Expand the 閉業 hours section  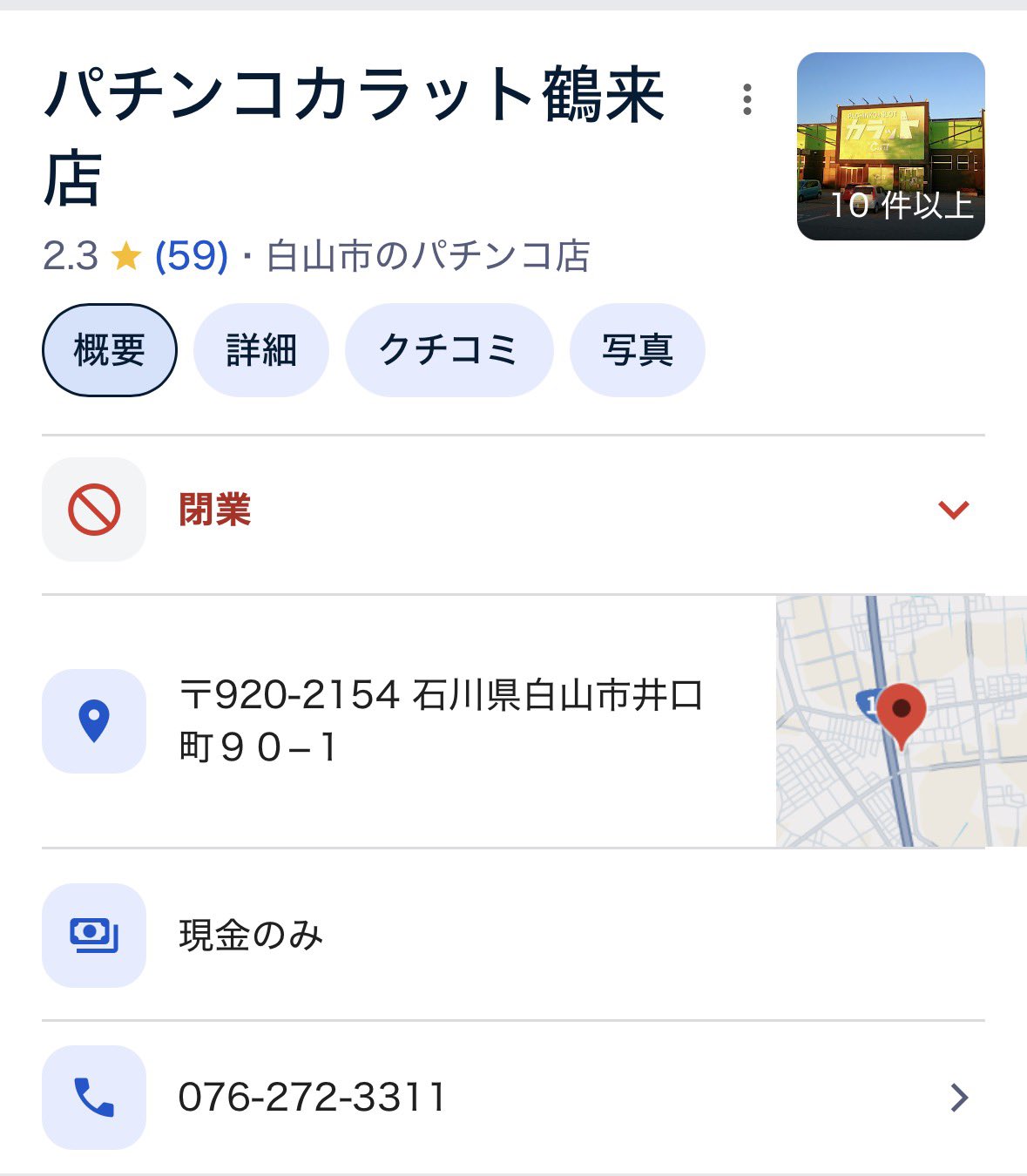click(x=953, y=510)
